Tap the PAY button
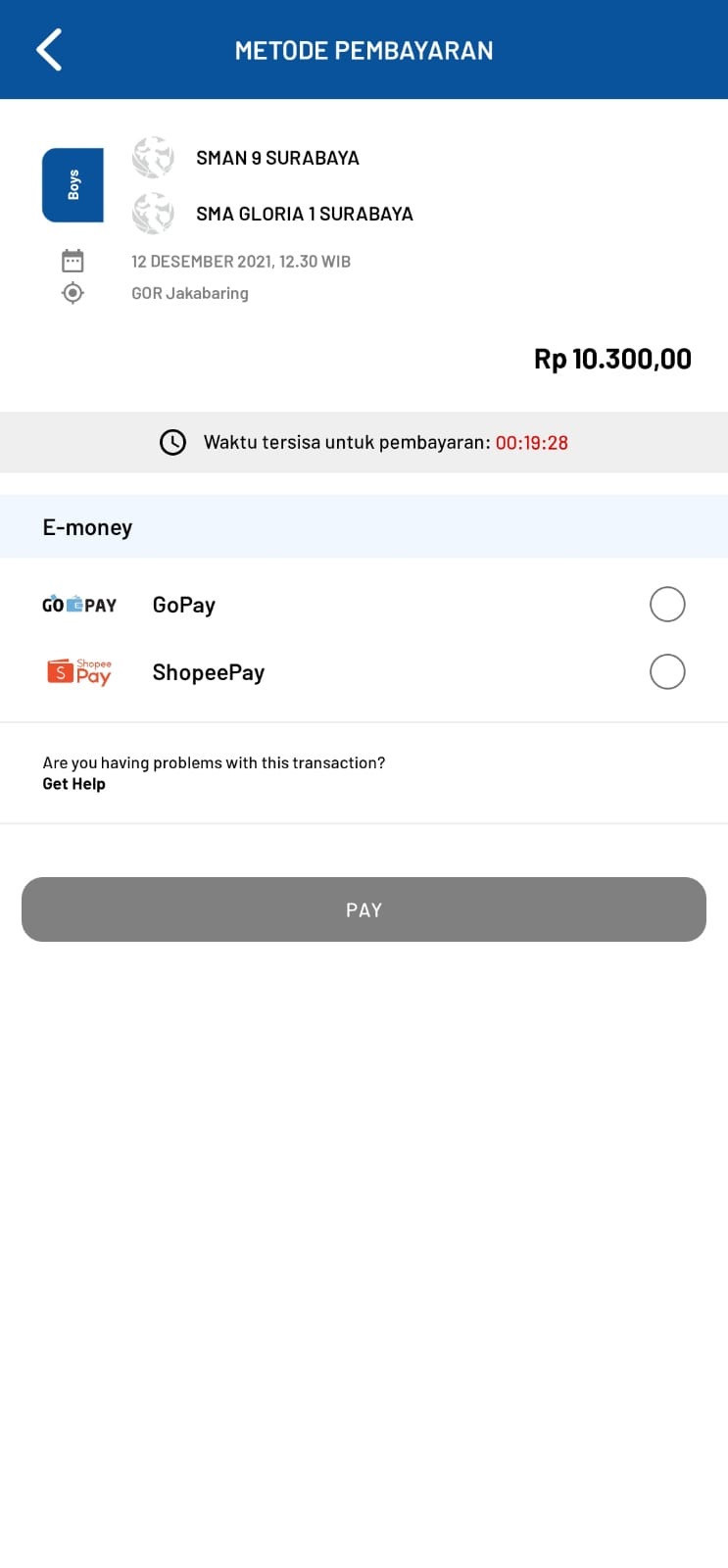 pos(364,909)
